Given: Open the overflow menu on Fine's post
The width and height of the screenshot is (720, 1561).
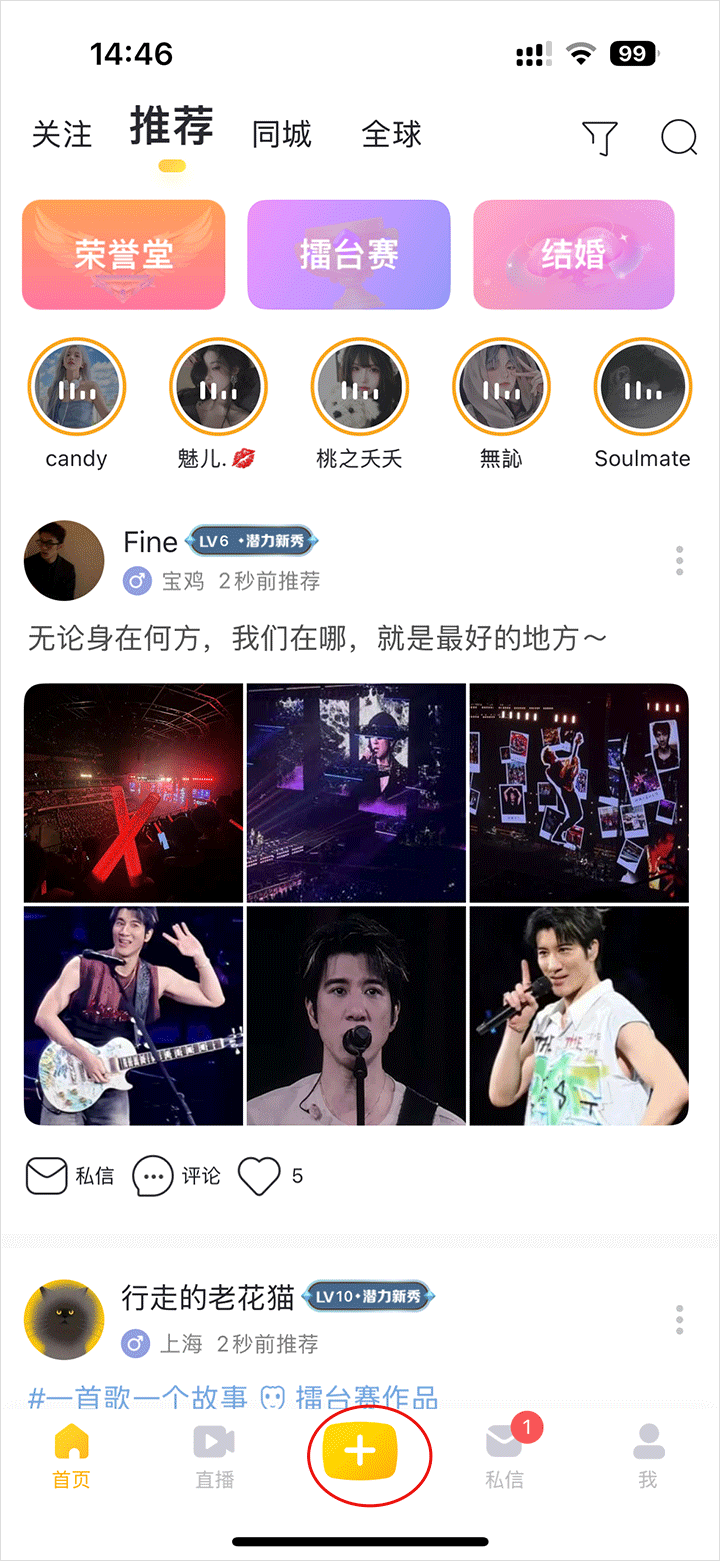Looking at the screenshot, I should pyautogui.click(x=680, y=561).
